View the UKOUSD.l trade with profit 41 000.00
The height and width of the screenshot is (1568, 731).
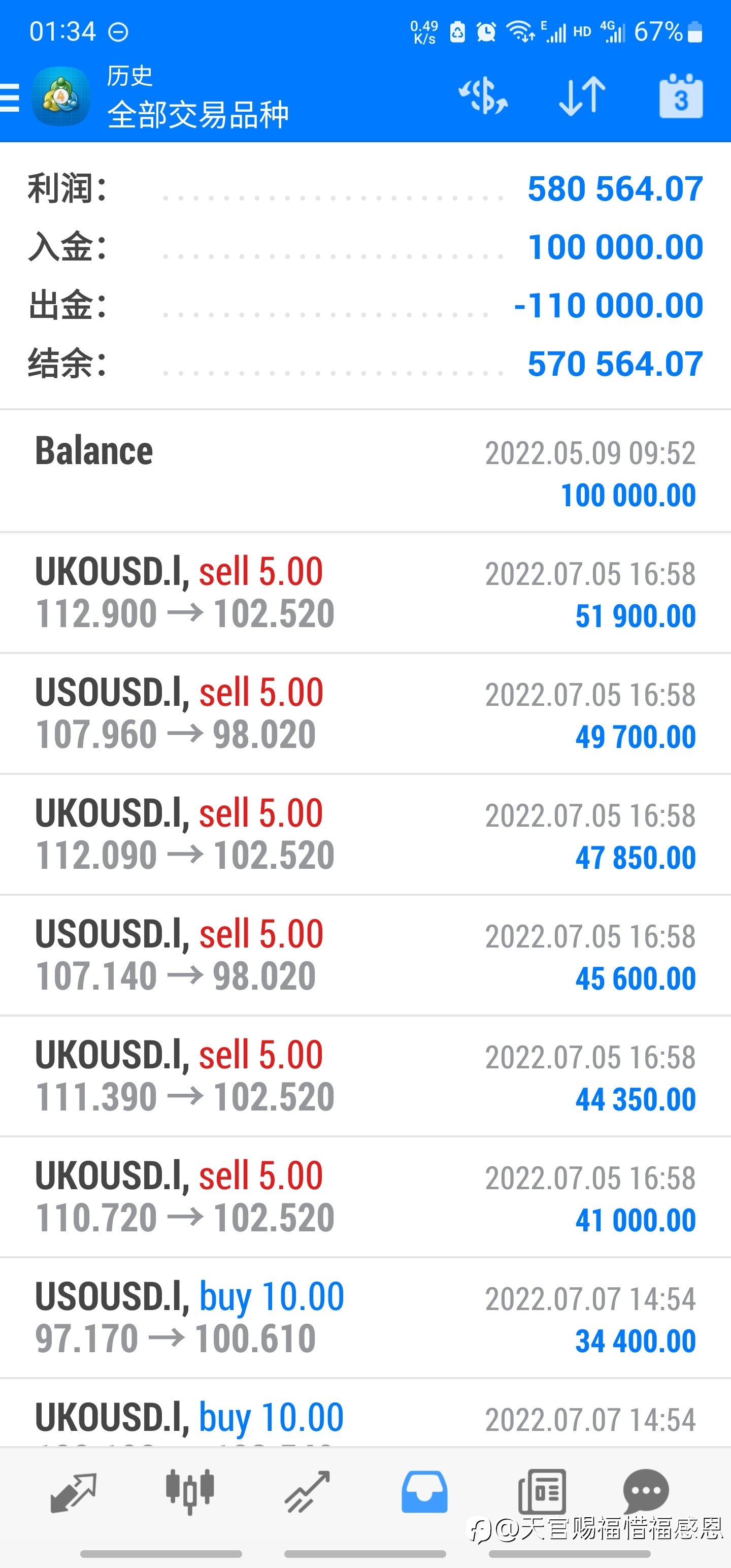(365, 1197)
